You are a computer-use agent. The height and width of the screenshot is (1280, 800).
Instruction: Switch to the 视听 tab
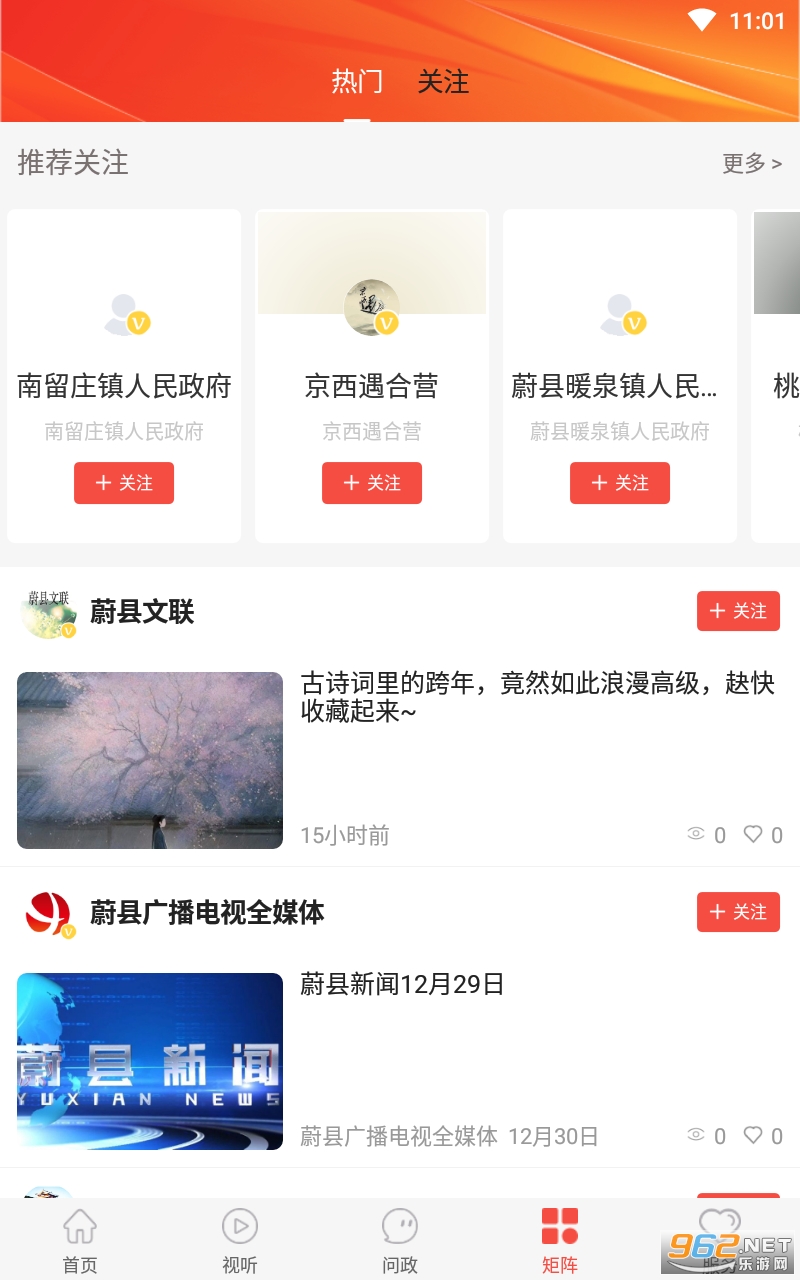point(240,1240)
